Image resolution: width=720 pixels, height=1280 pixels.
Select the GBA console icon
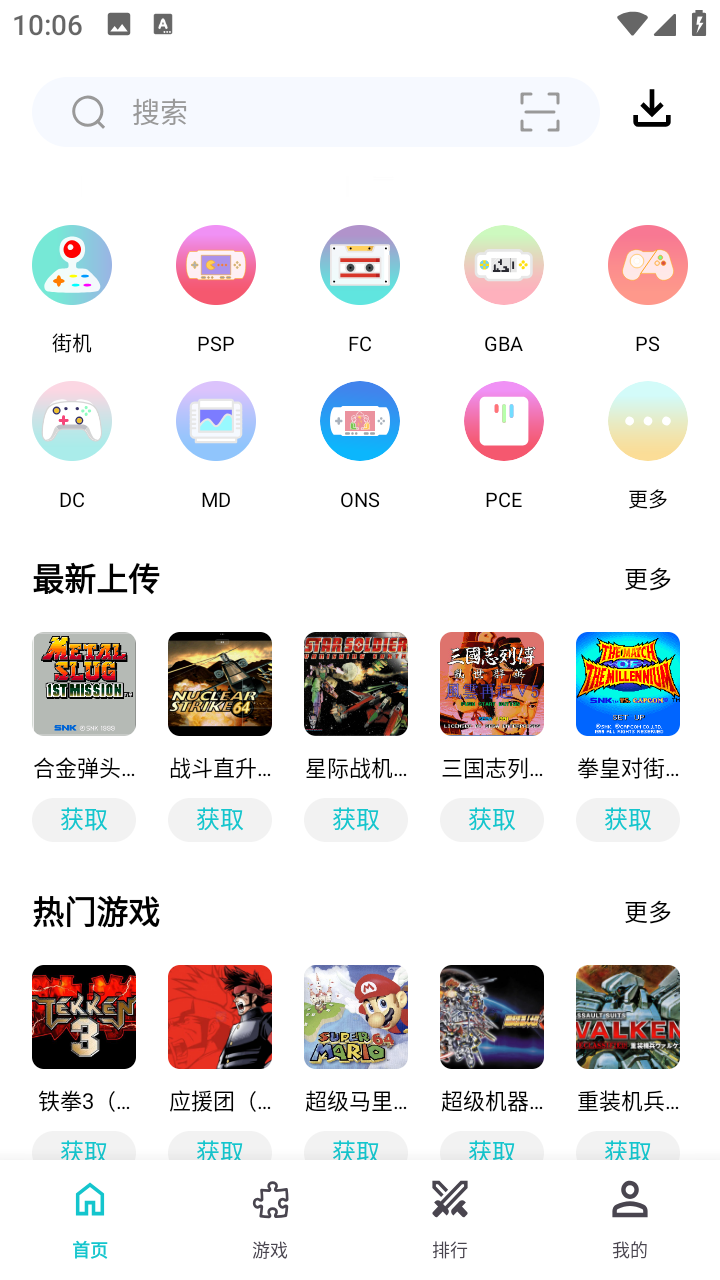click(503, 264)
